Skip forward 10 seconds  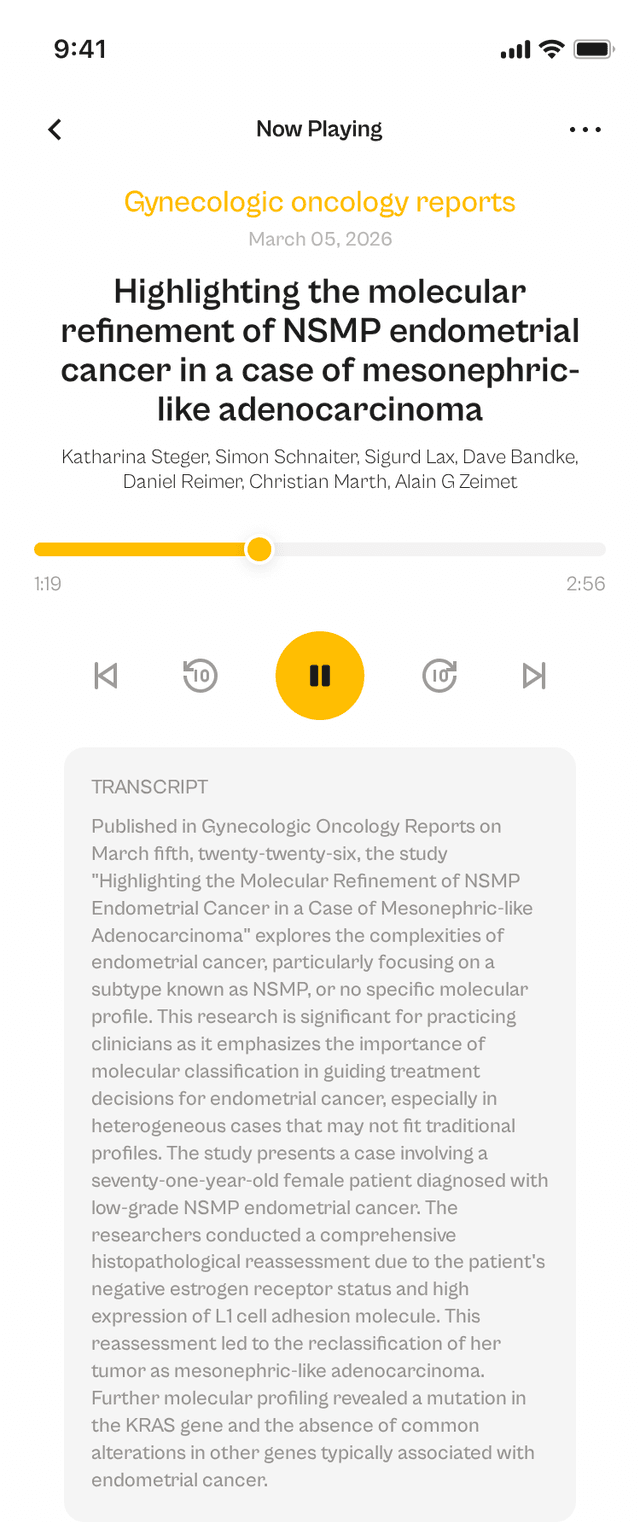click(440, 676)
